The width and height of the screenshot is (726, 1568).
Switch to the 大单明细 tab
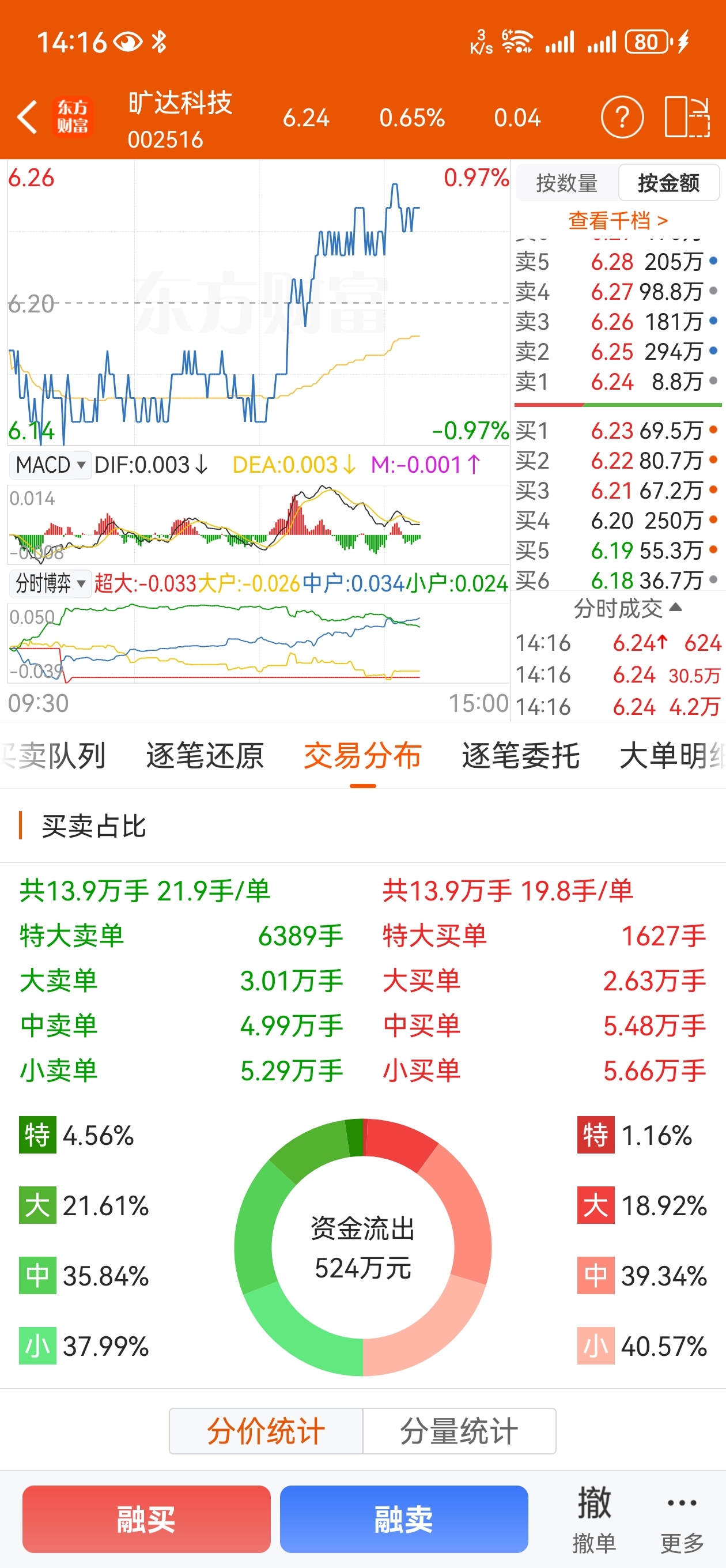[x=672, y=756]
